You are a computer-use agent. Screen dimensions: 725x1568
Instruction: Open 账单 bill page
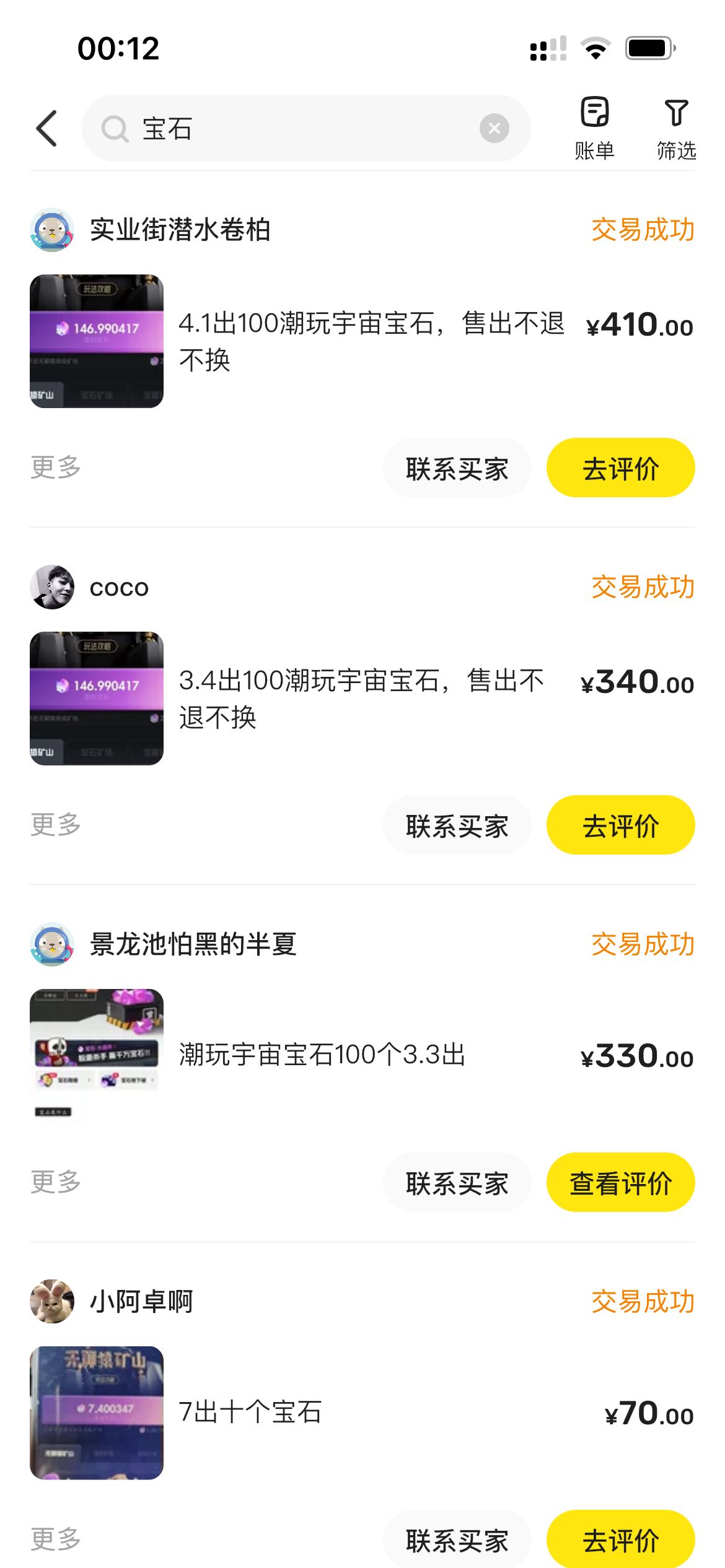(594, 128)
